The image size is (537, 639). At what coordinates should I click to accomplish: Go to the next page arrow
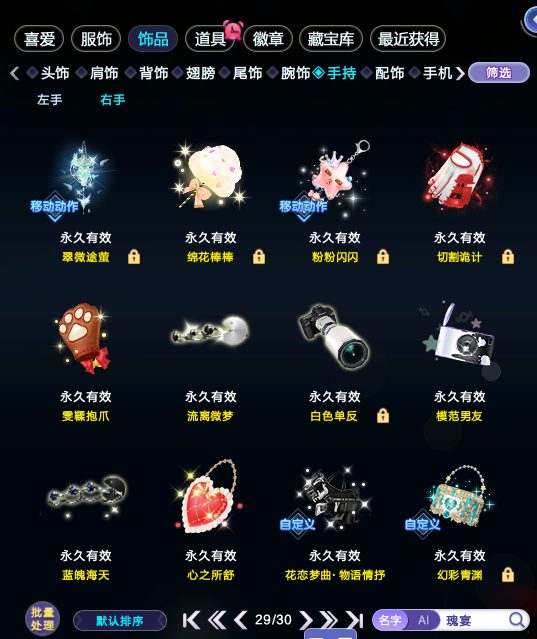(306, 620)
